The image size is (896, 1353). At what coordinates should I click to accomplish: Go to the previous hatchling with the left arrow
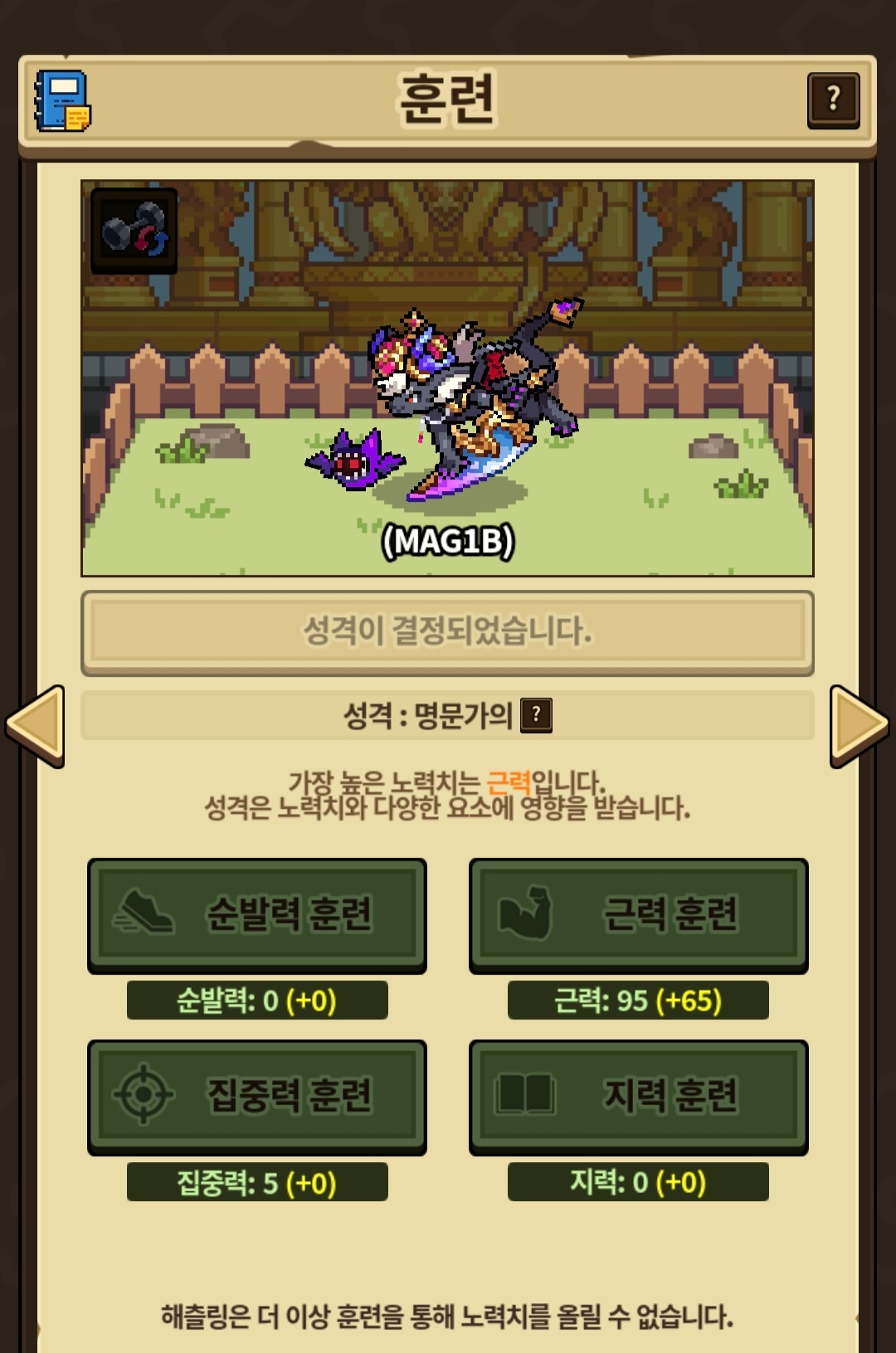(x=35, y=726)
